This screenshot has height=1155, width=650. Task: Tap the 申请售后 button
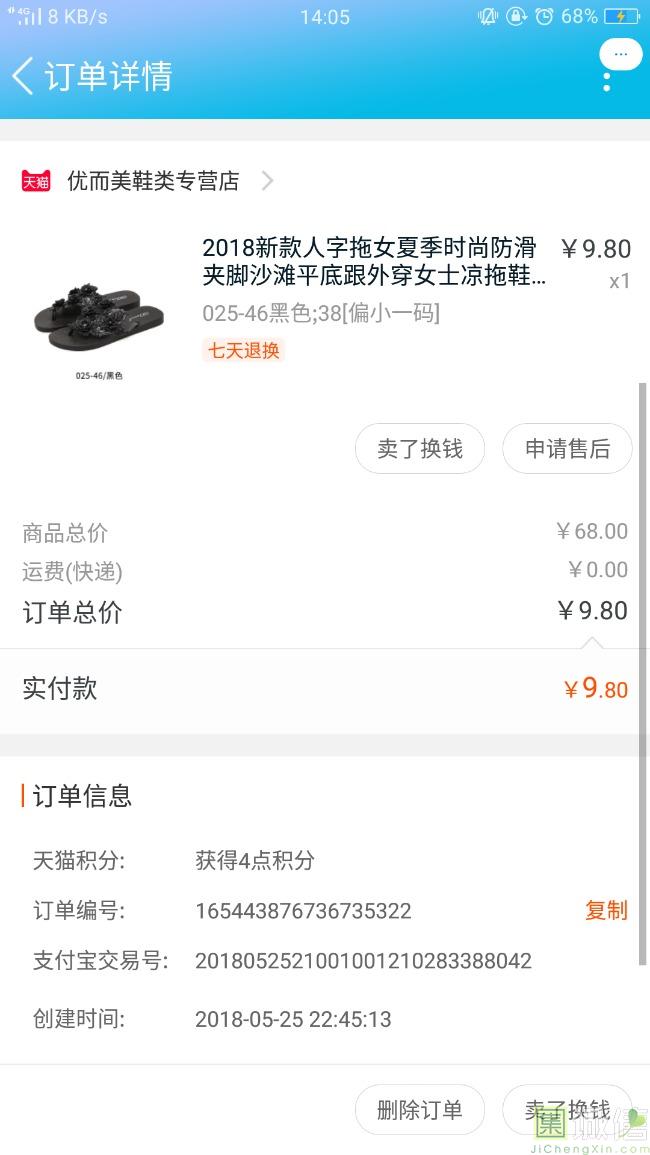[x=567, y=449]
